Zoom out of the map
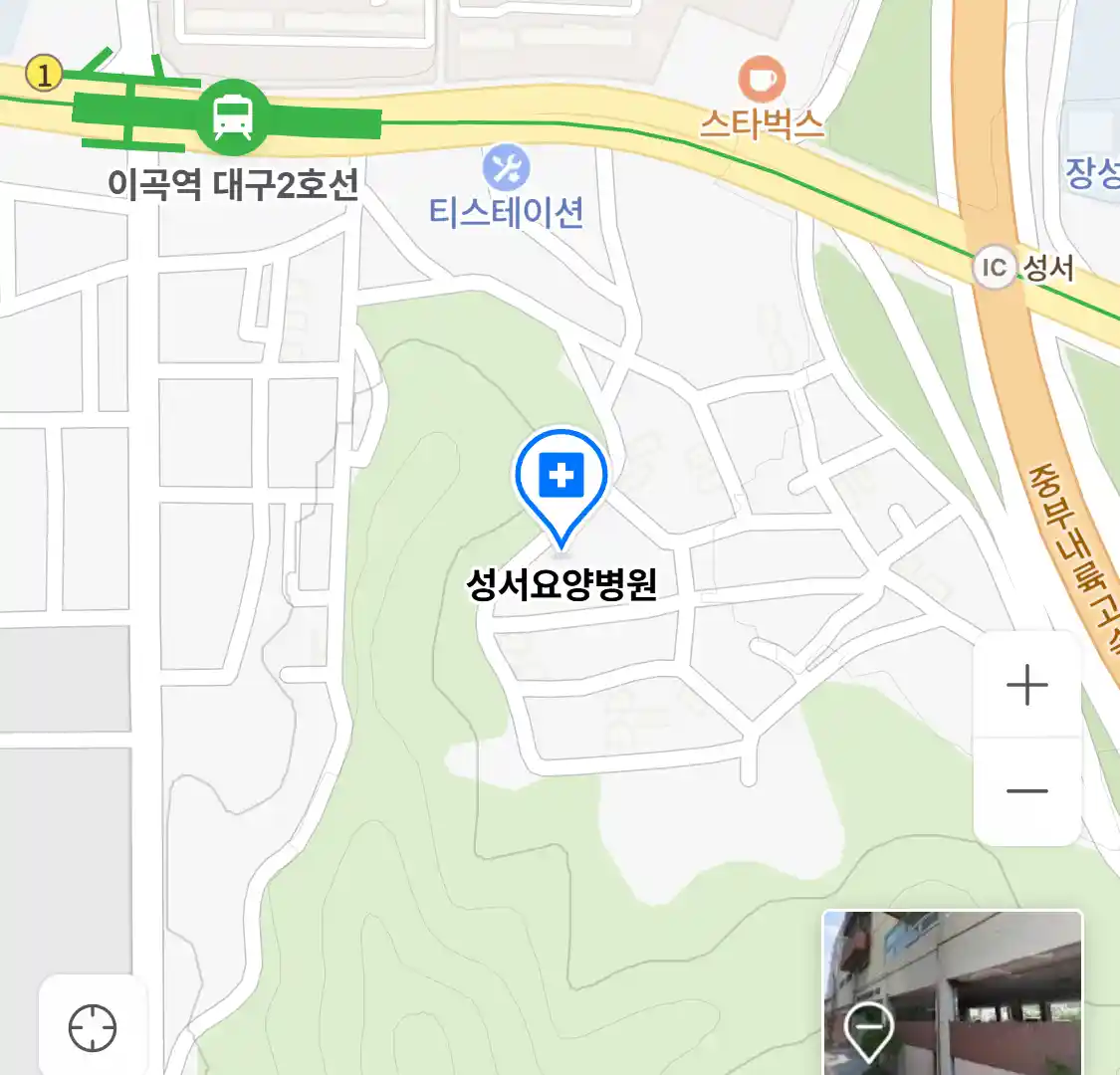 [1026, 791]
